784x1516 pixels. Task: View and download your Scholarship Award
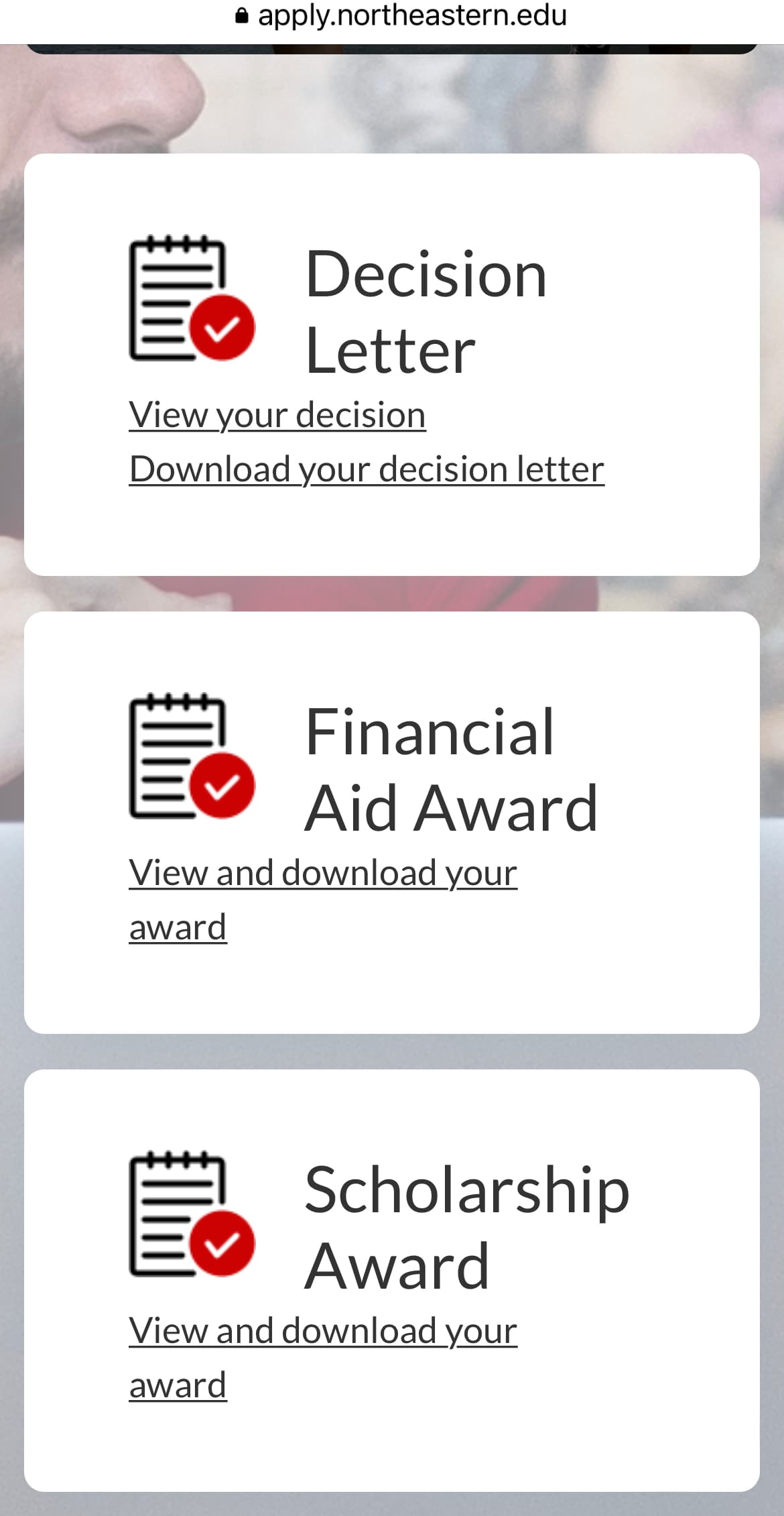coord(322,1331)
